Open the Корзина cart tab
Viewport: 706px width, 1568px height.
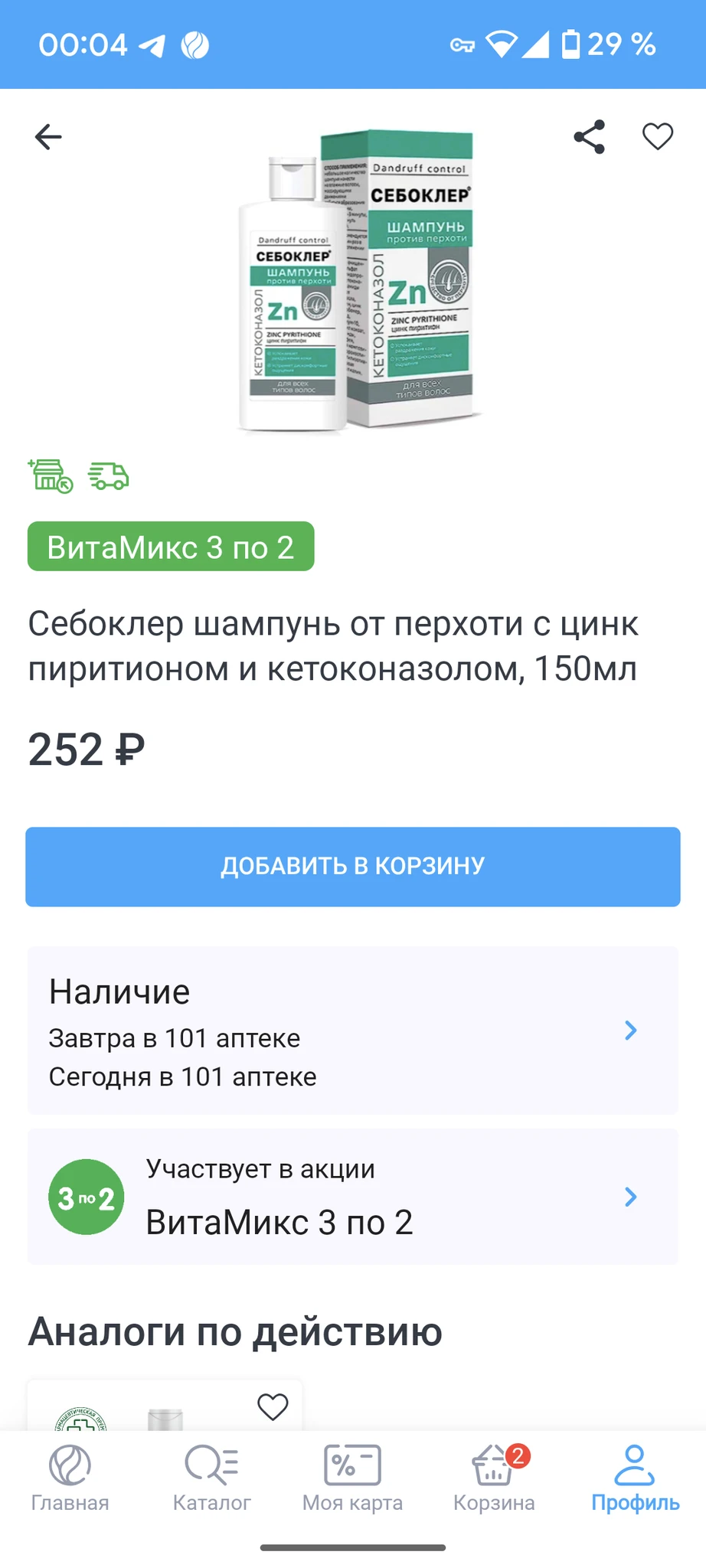tap(494, 1479)
